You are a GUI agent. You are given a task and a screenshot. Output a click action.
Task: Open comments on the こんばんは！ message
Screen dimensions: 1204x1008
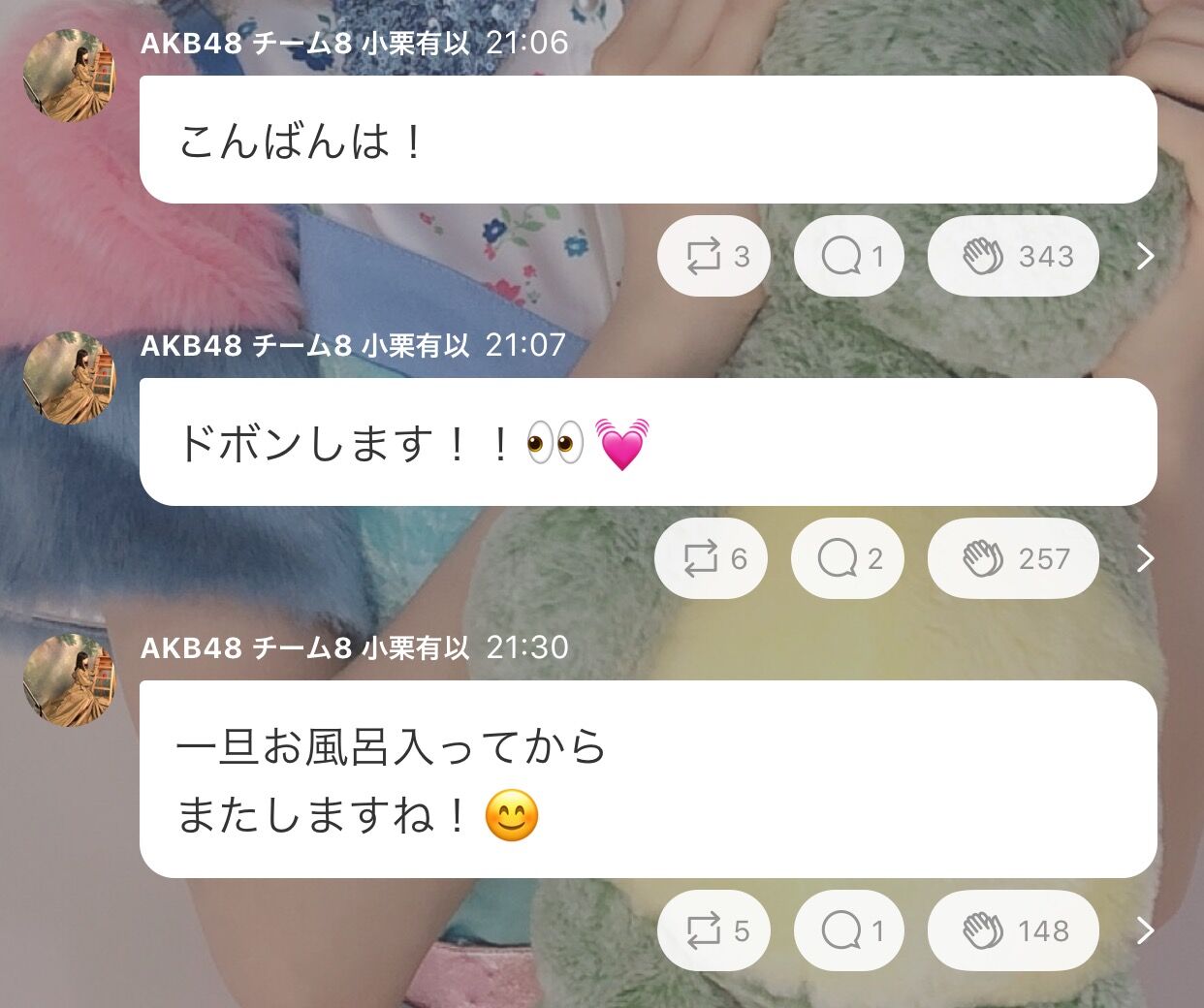(849, 257)
